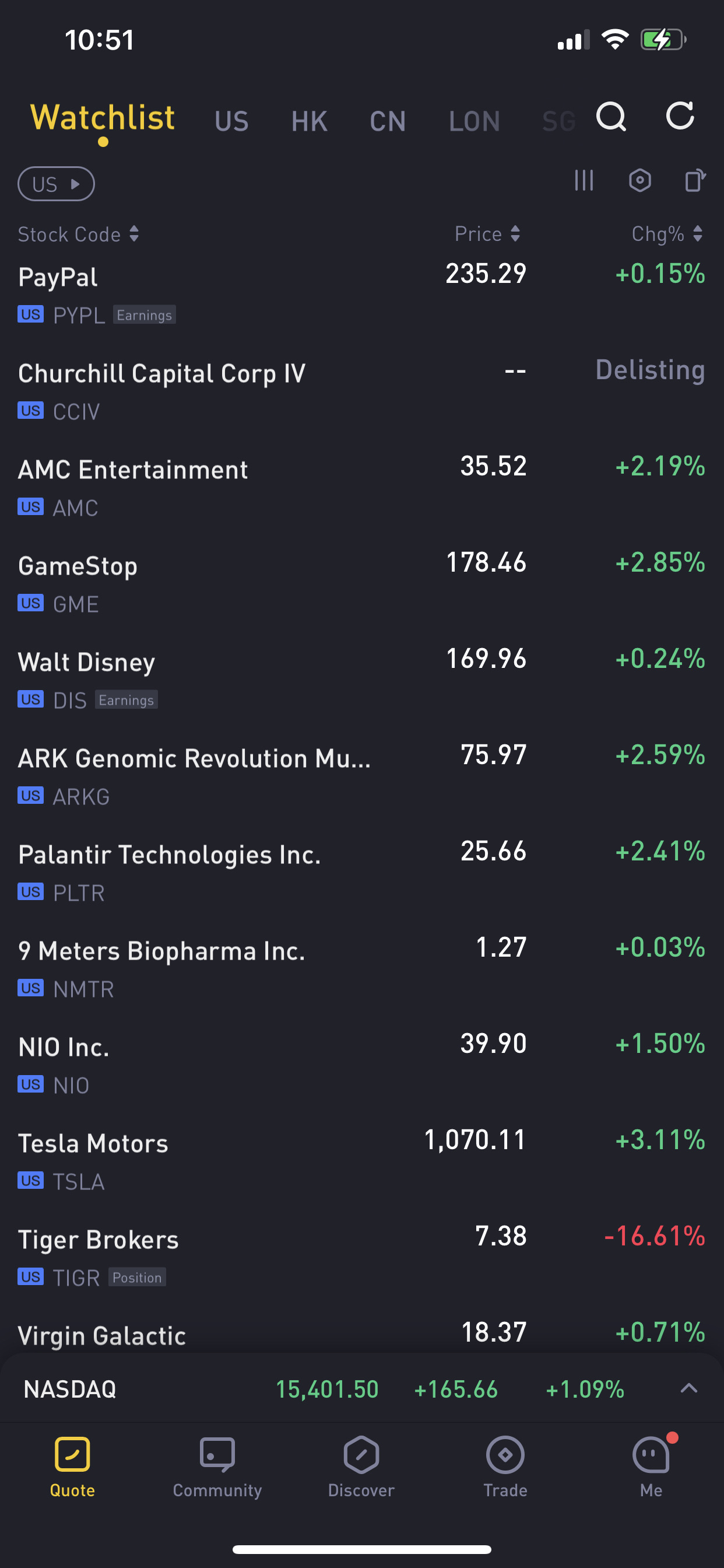Screen dimensions: 724x1568
Task: Sort the list by Stock Code
Action: tap(79, 235)
